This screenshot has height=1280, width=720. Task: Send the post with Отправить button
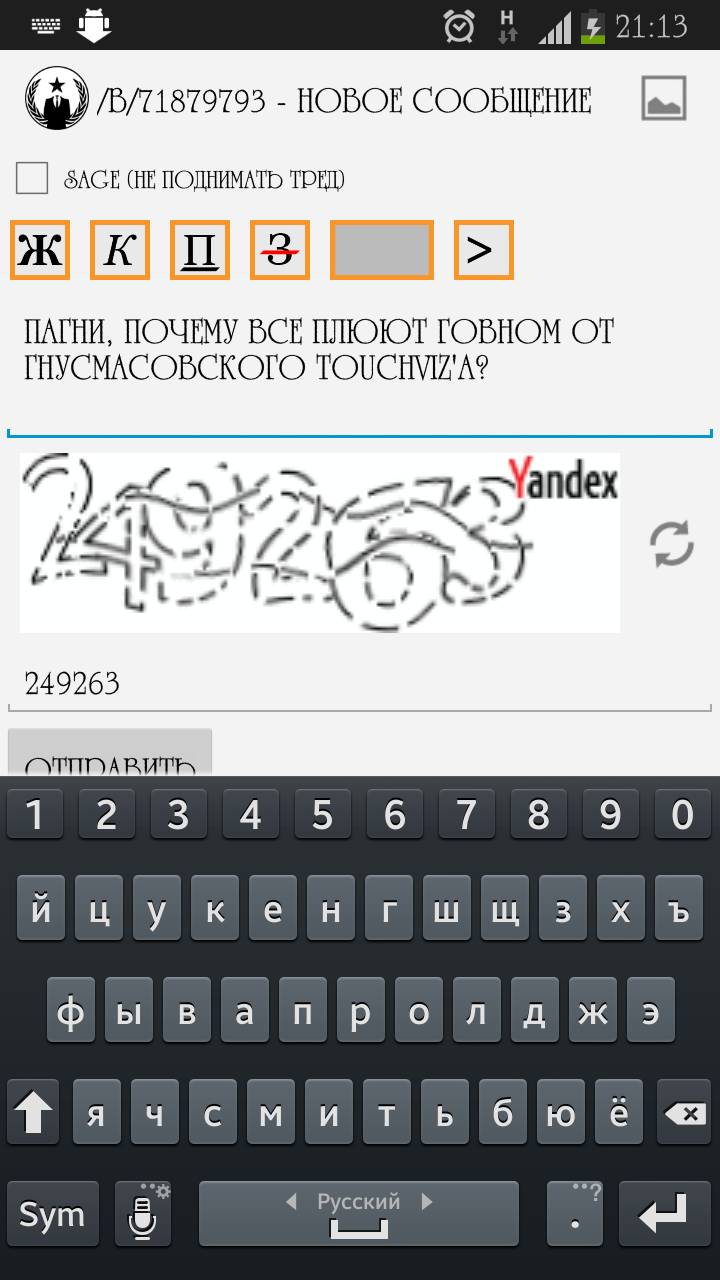click(x=110, y=756)
